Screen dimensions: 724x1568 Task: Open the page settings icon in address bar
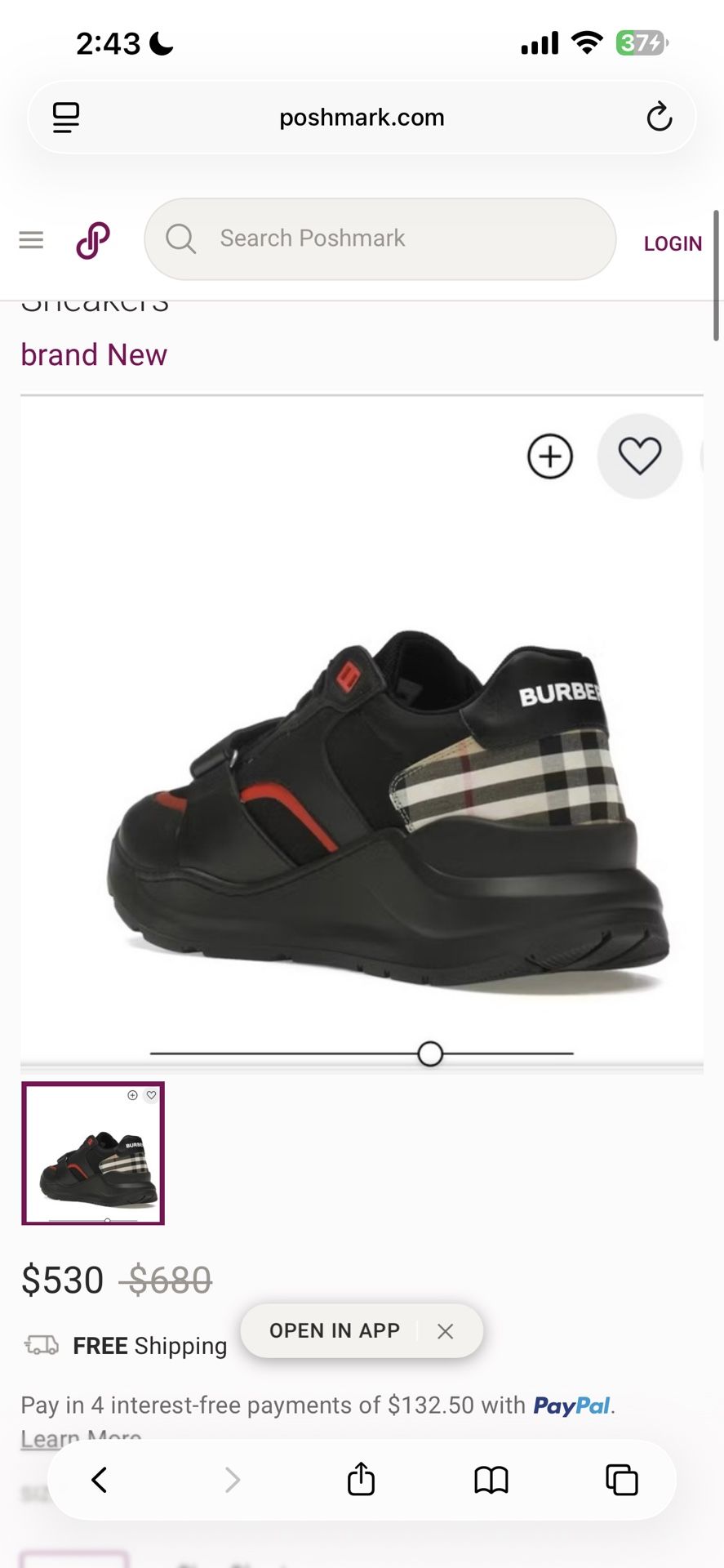point(65,117)
